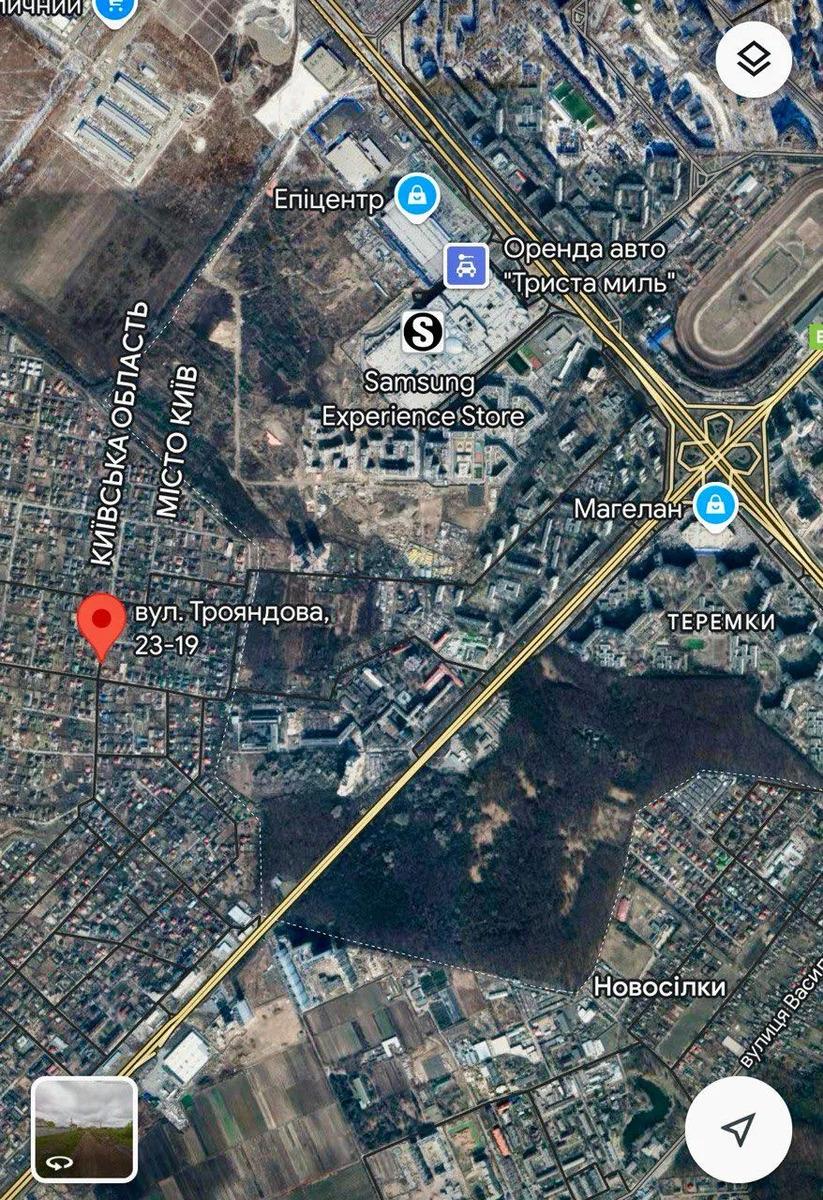Open the Магелан shopping marker

click(x=716, y=505)
